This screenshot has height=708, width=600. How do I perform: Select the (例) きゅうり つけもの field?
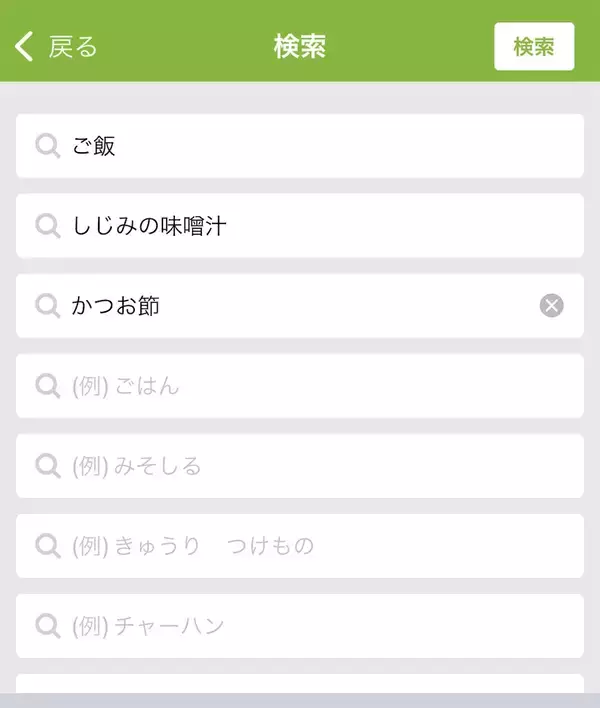point(300,546)
